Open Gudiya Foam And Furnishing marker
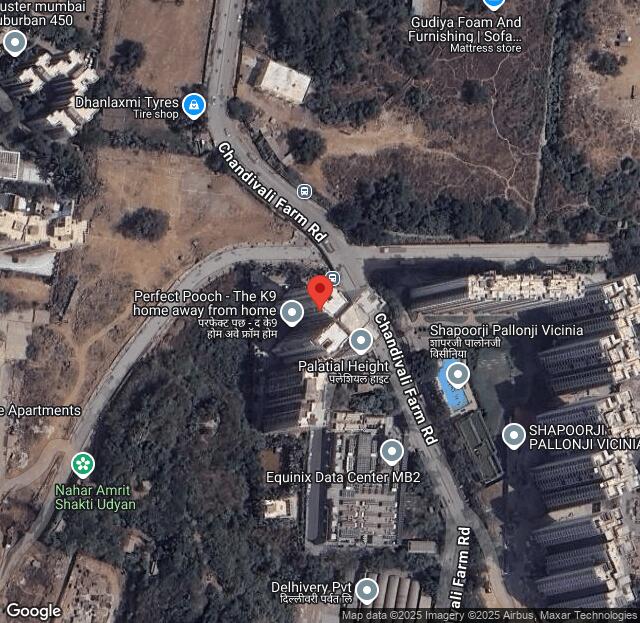640x623 pixels. click(x=494, y=4)
